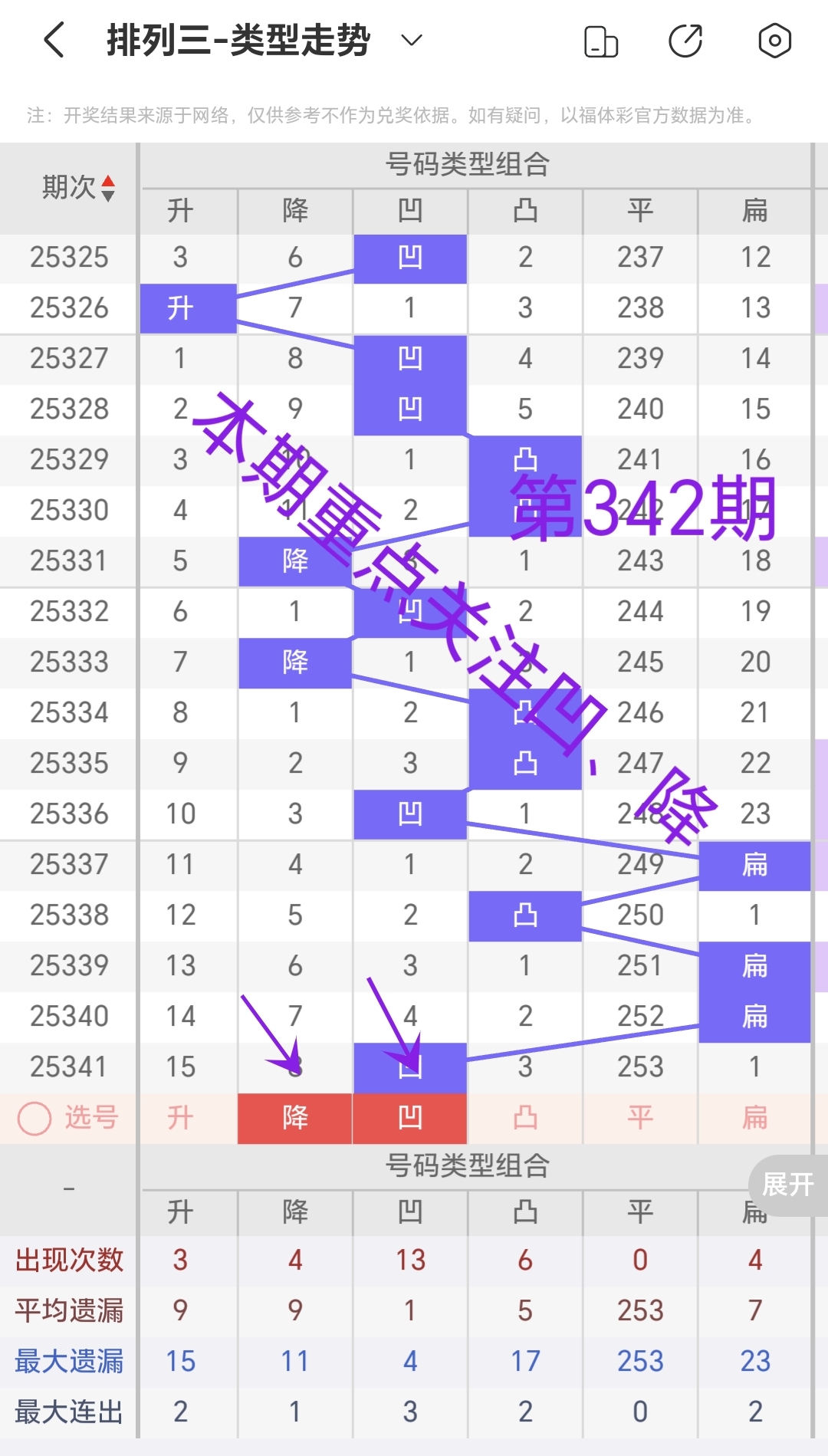Open the chart-type dropdown beside the title
This screenshot has width=828, height=1456.
point(412,40)
